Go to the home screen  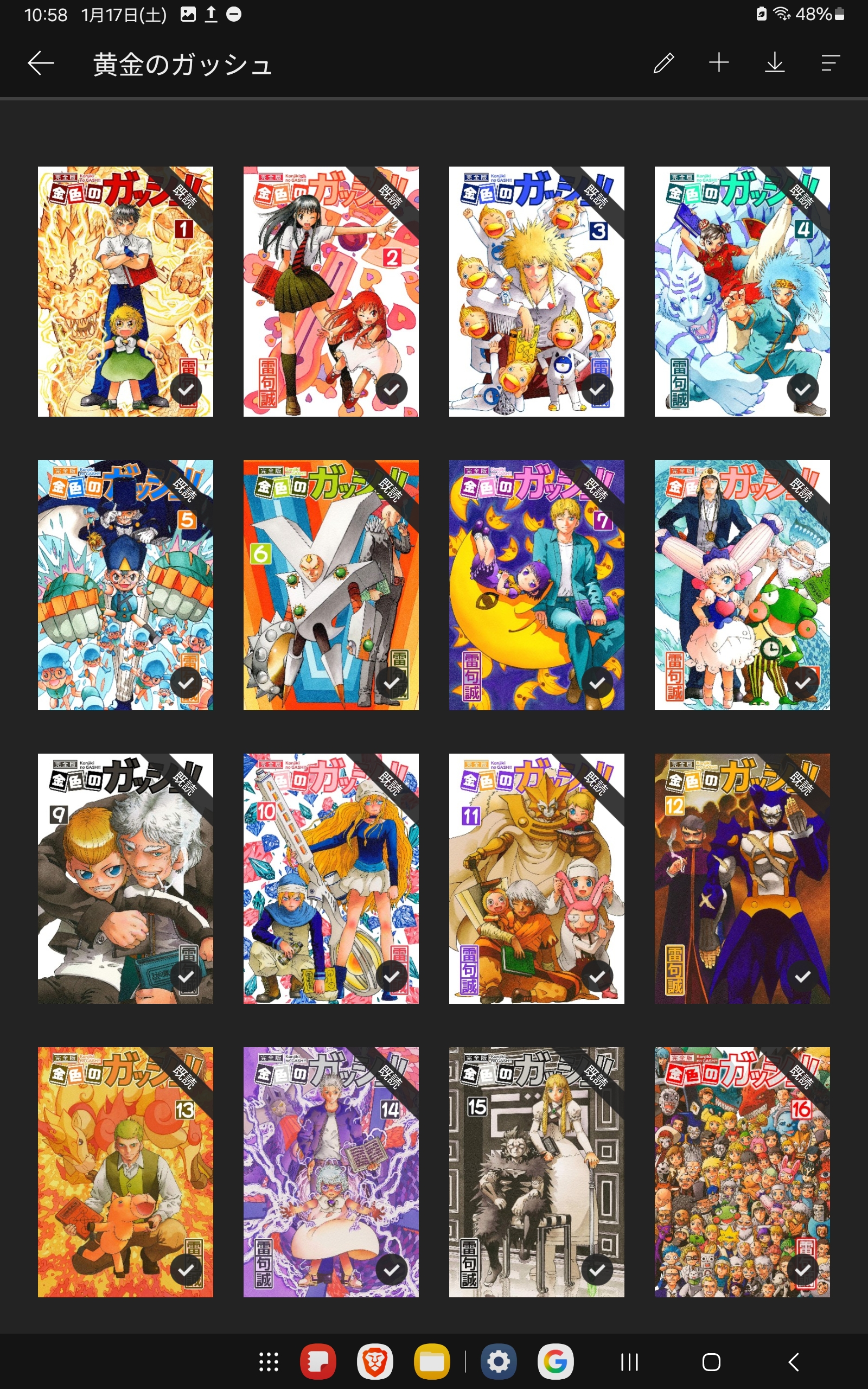click(711, 1361)
